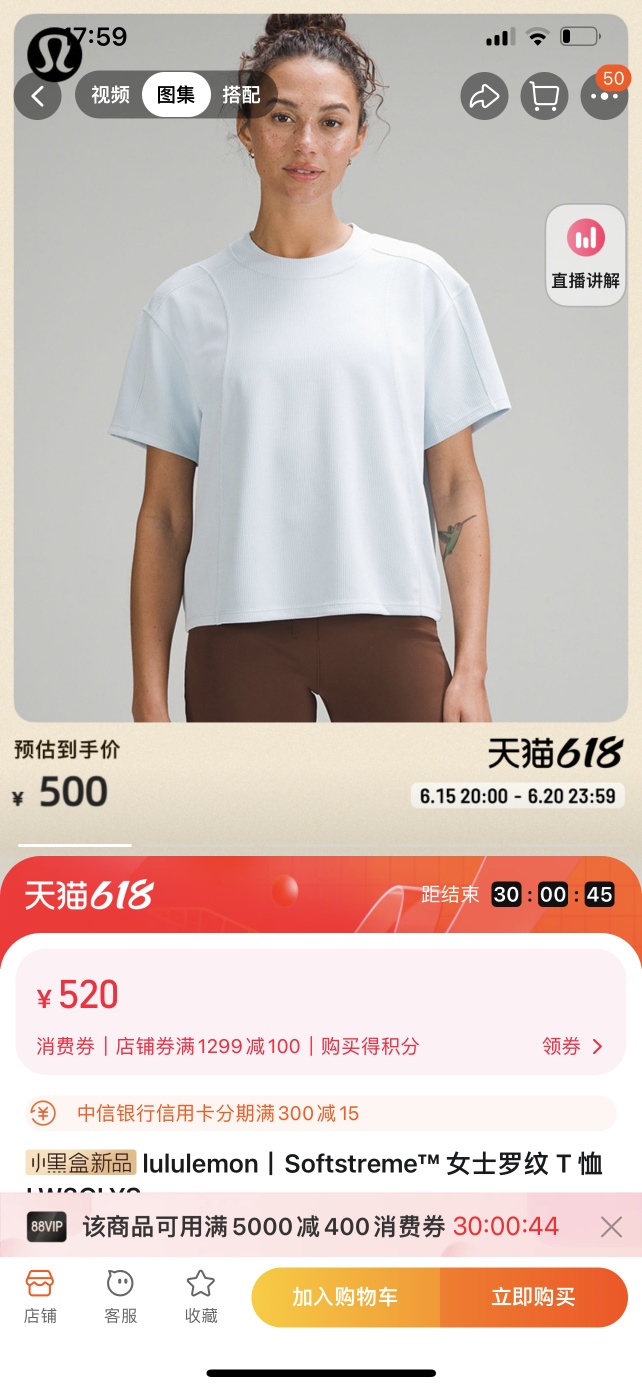Screen dimensions: 642x1389
Task: Share this product
Action: tap(485, 96)
